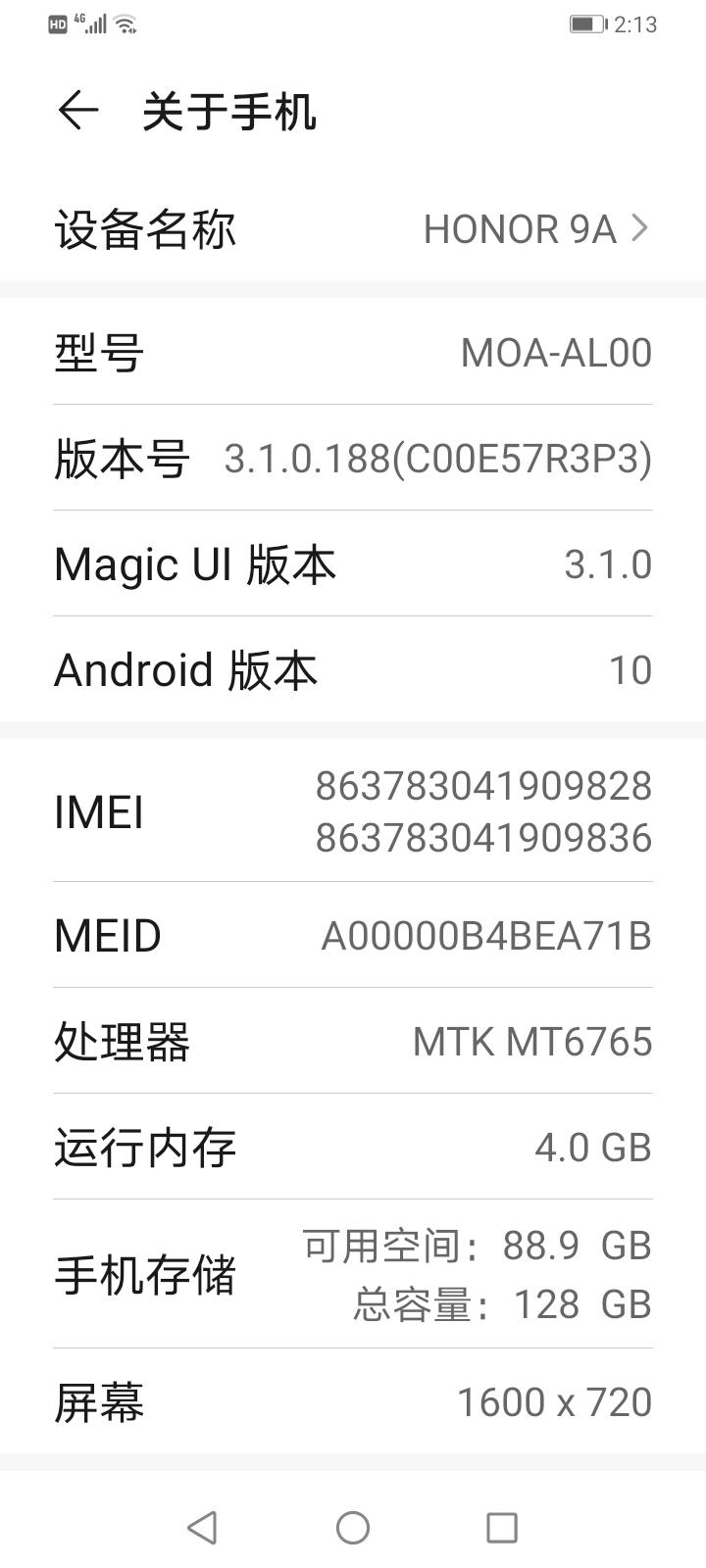The width and height of the screenshot is (706, 1568).
Task: Tap the 屏幕 resolution row
Action: click(x=353, y=1403)
